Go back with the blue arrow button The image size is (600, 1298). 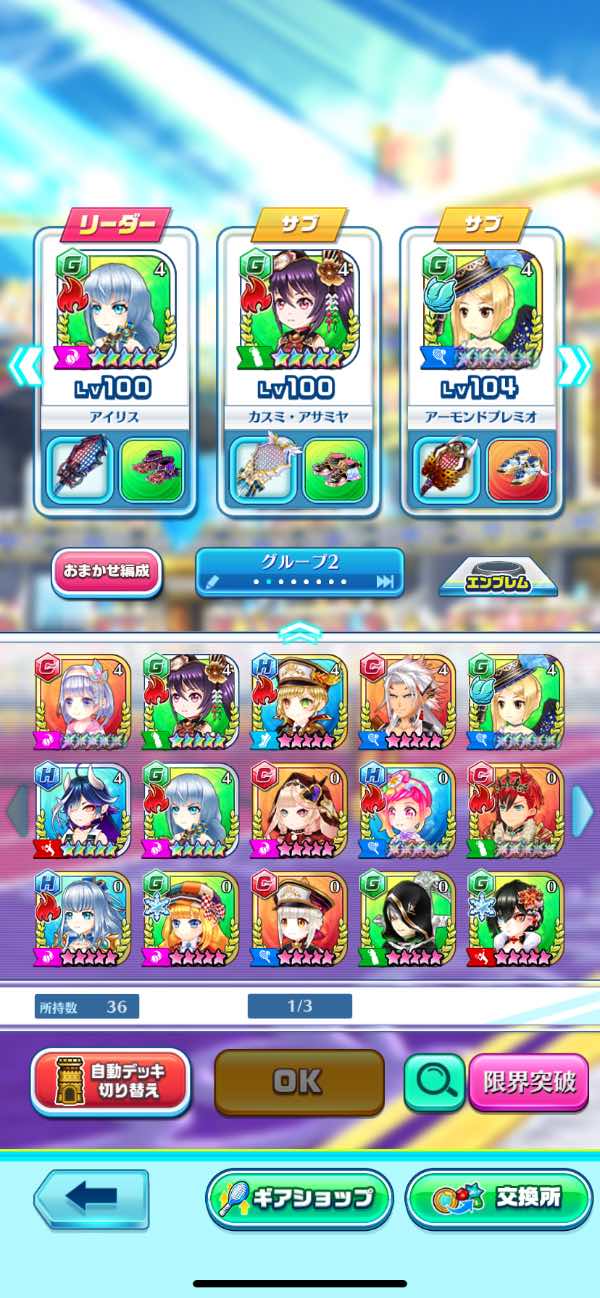click(x=91, y=1198)
